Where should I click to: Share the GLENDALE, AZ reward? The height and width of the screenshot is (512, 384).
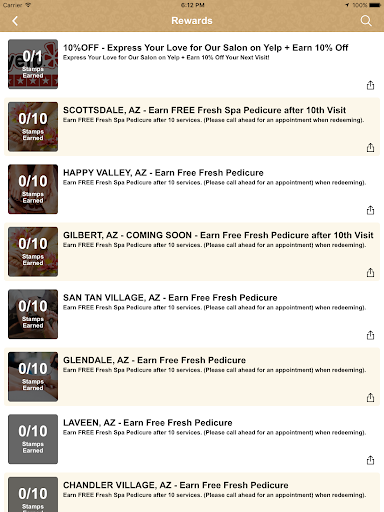pos(370,397)
